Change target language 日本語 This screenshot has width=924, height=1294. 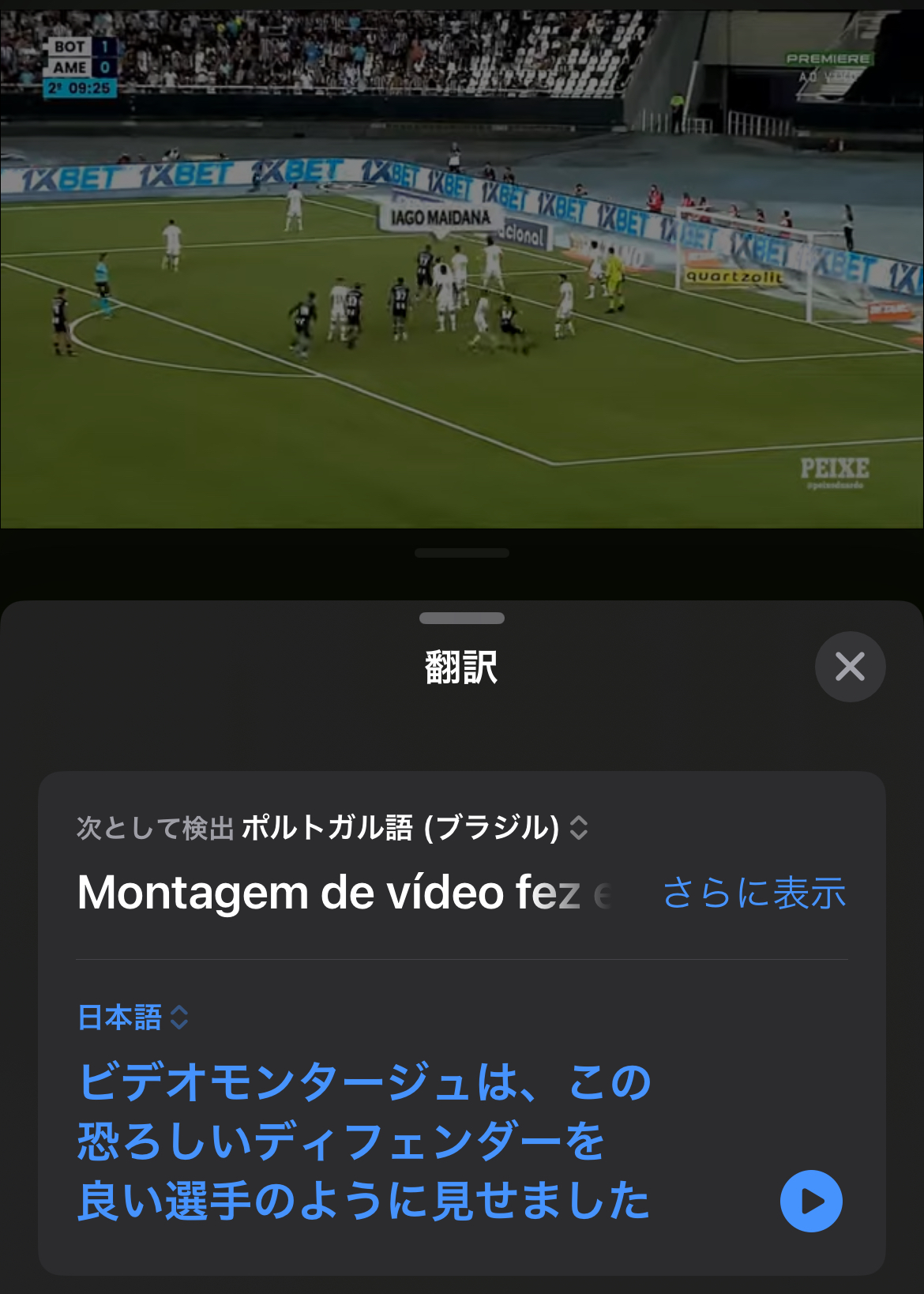click(133, 1017)
